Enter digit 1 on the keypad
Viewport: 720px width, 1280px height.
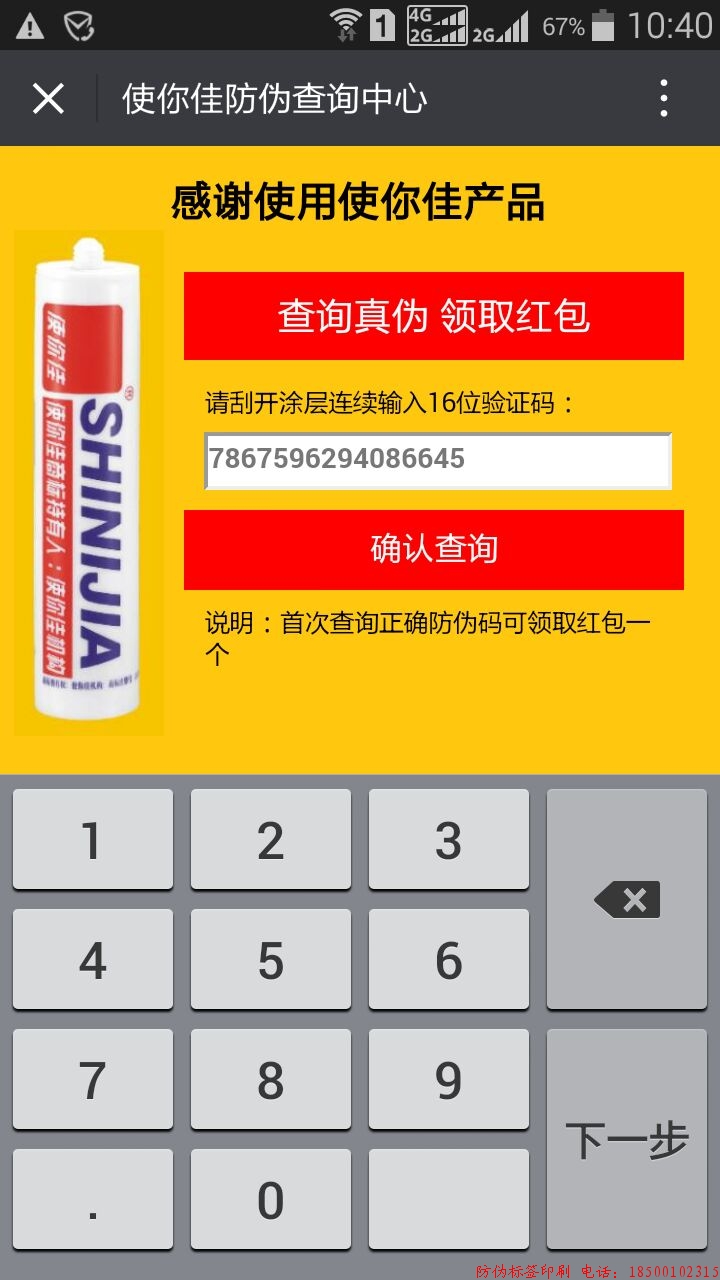click(x=92, y=840)
